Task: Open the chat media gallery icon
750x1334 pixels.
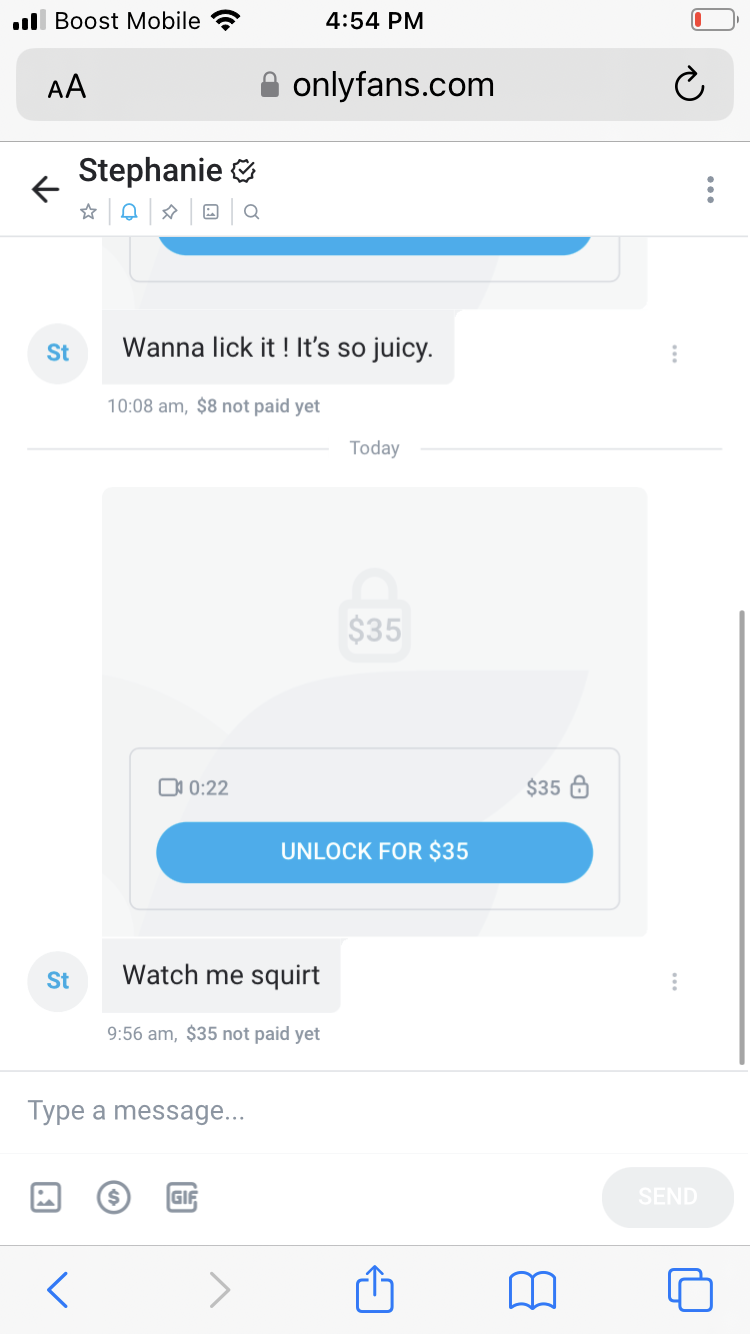Action: pos(211,212)
